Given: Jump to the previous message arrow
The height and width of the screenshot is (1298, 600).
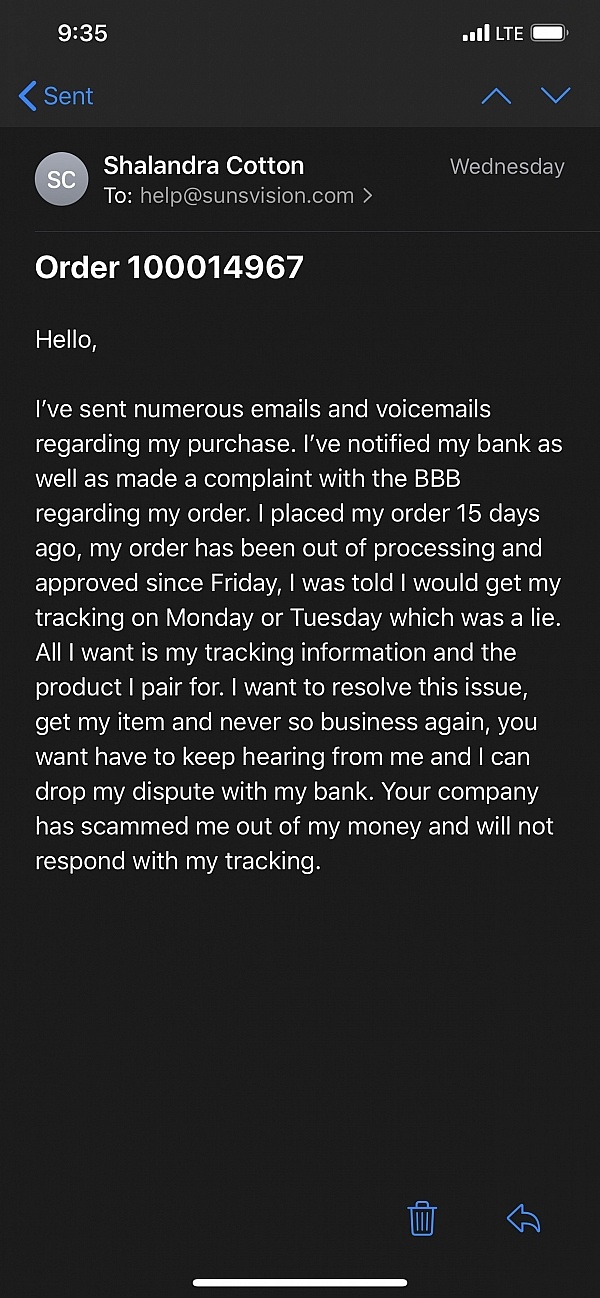Looking at the screenshot, I should coord(496,96).
